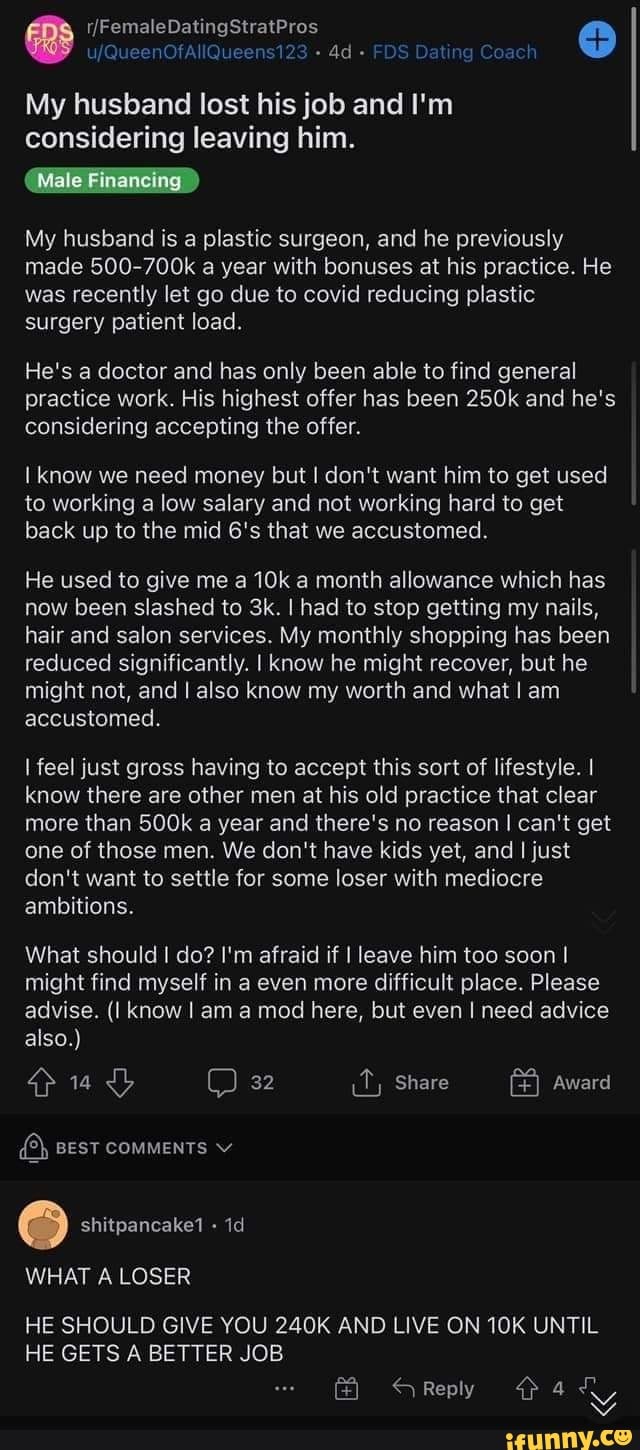Viewport: 640px width, 1450px height.
Task: Downvote shitpancake1's comment
Action: tap(590, 1386)
